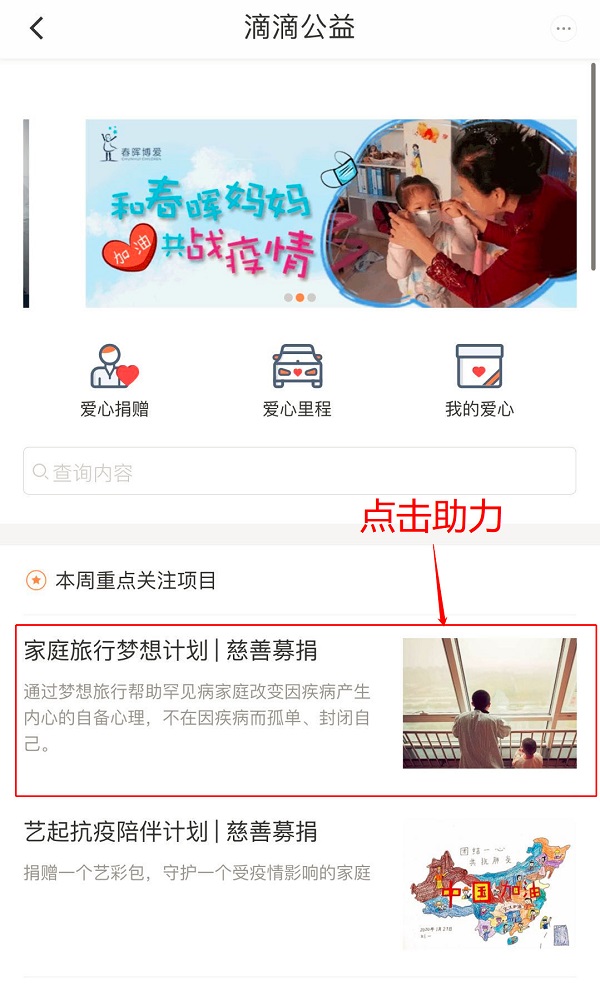Image resolution: width=600 pixels, height=986 pixels.
Task: Open 爱心里程 mileage section
Action: coord(297,380)
